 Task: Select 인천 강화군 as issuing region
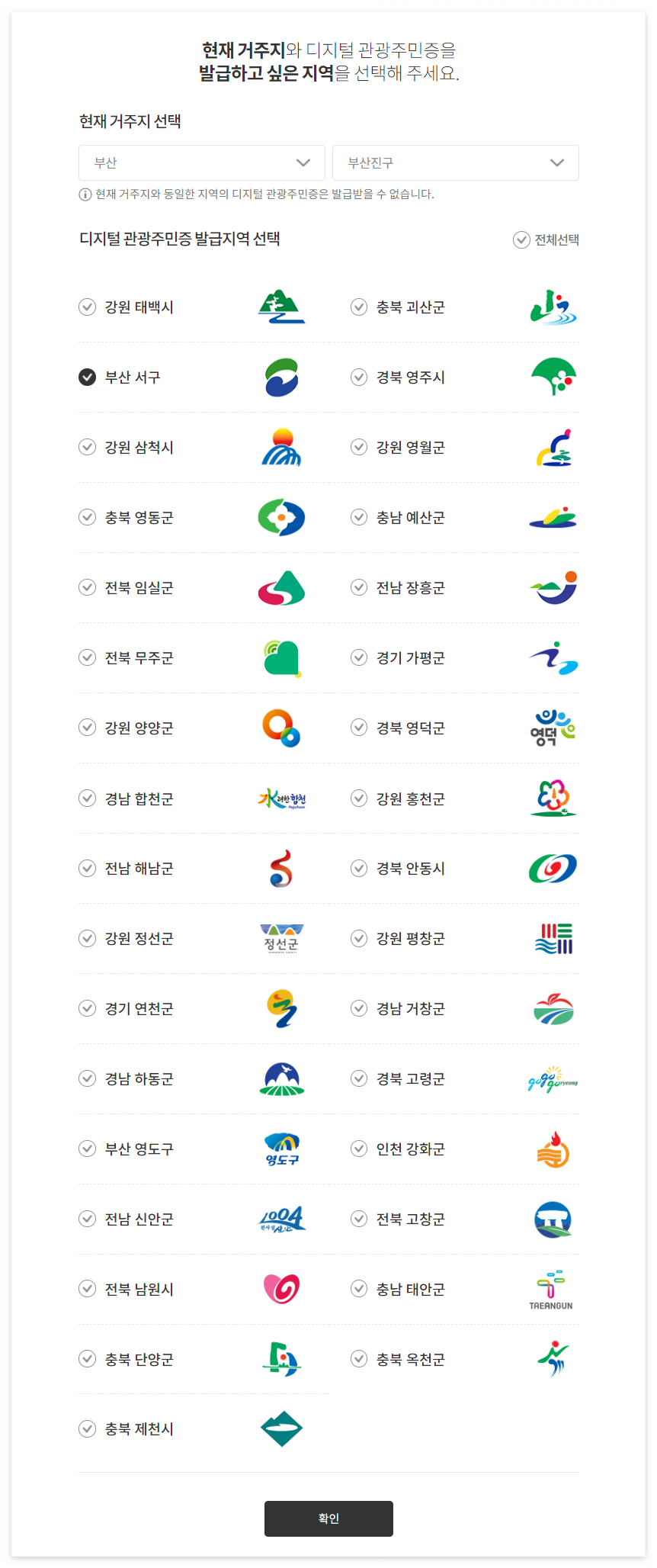click(359, 1149)
